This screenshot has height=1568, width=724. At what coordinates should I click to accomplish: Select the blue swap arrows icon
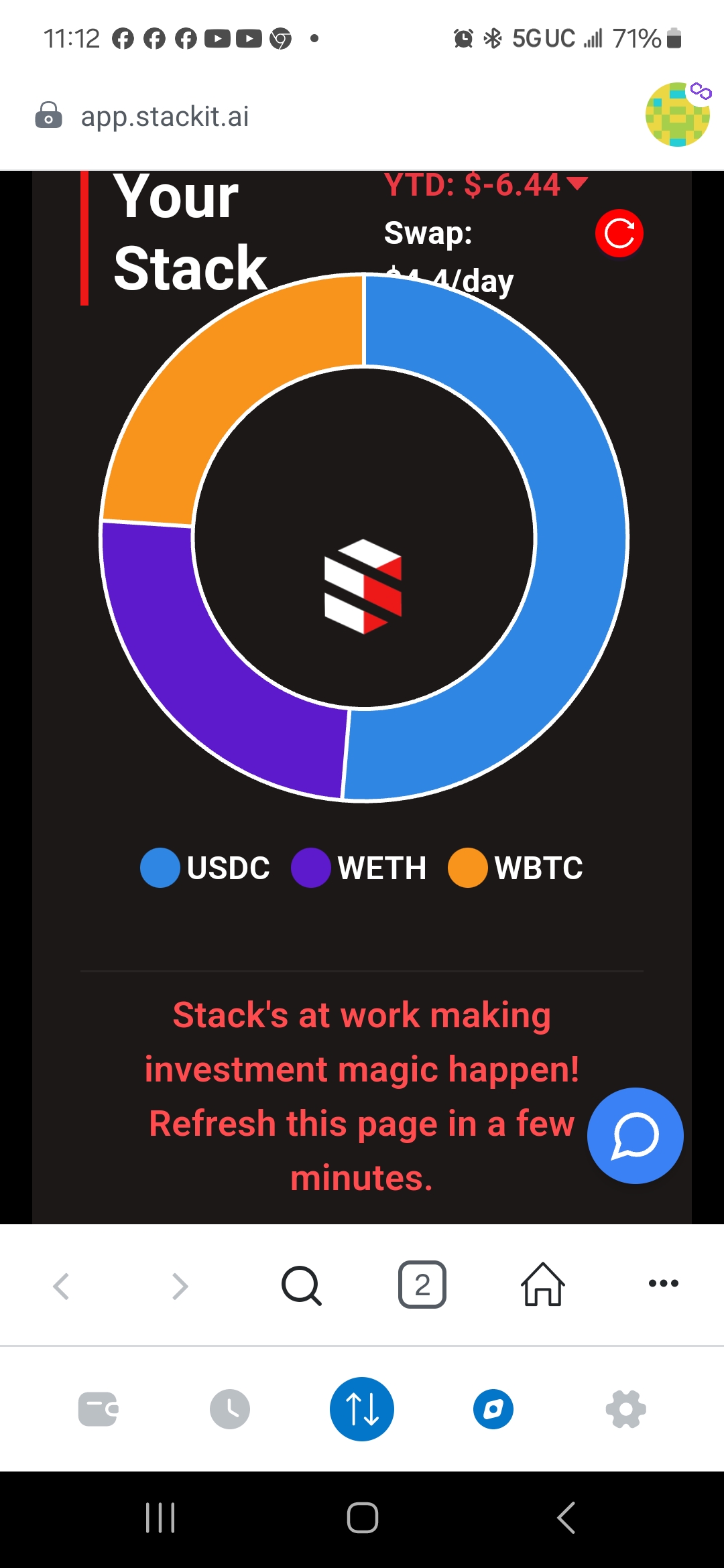(361, 1409)
